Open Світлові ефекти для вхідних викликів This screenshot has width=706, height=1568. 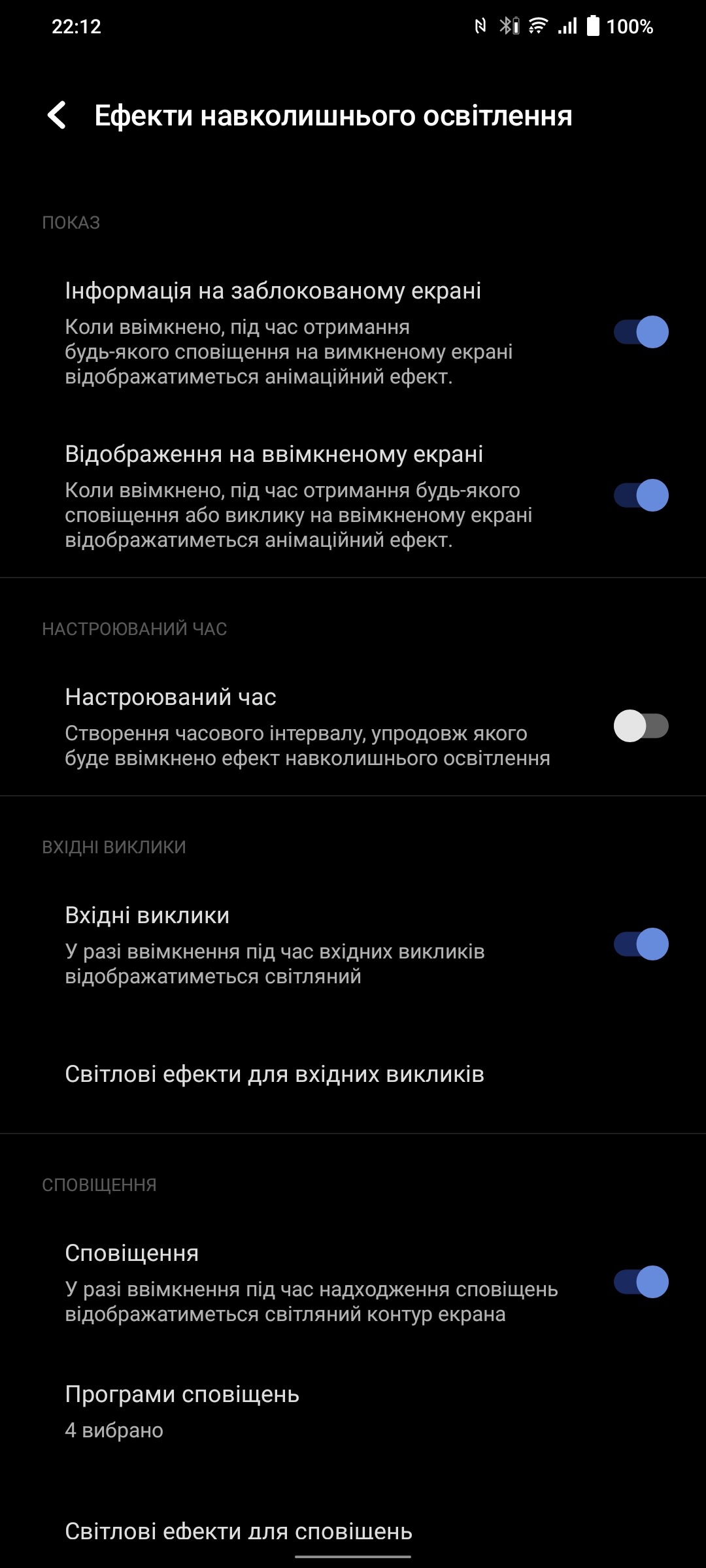[x=275, y=1074]
